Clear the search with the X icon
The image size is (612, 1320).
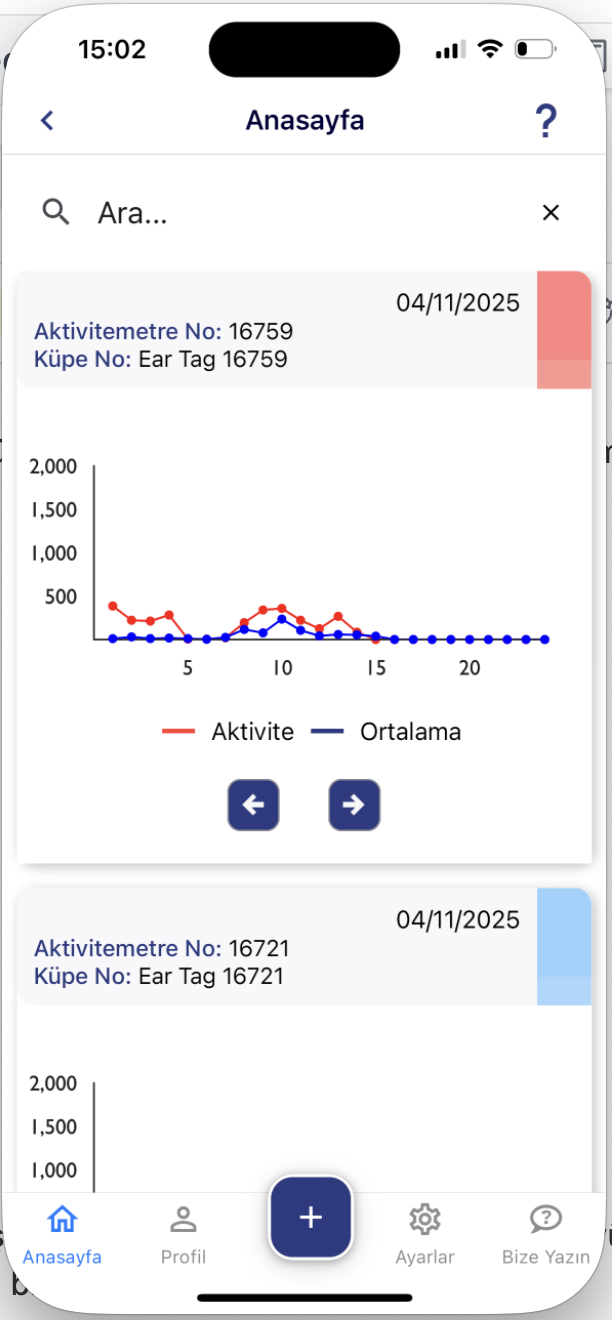coord(550,213)
